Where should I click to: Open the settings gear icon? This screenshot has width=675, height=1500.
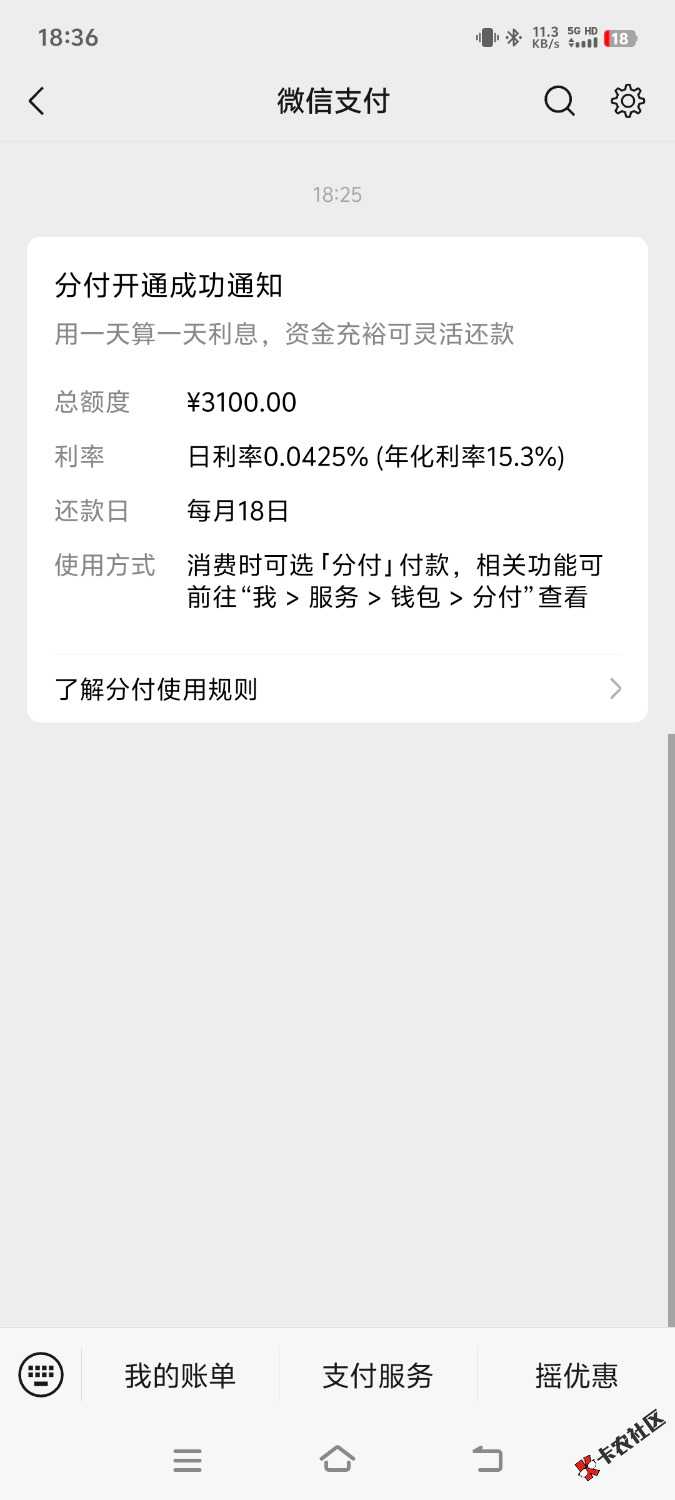tap(628, 101)
